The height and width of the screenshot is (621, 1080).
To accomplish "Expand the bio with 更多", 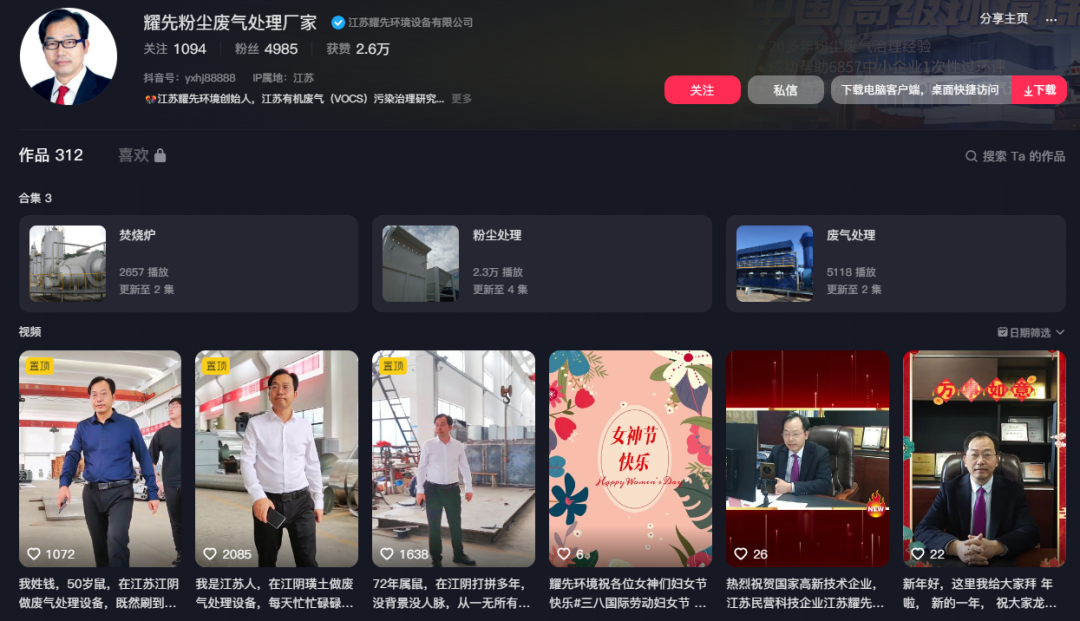I will point(461,99).
